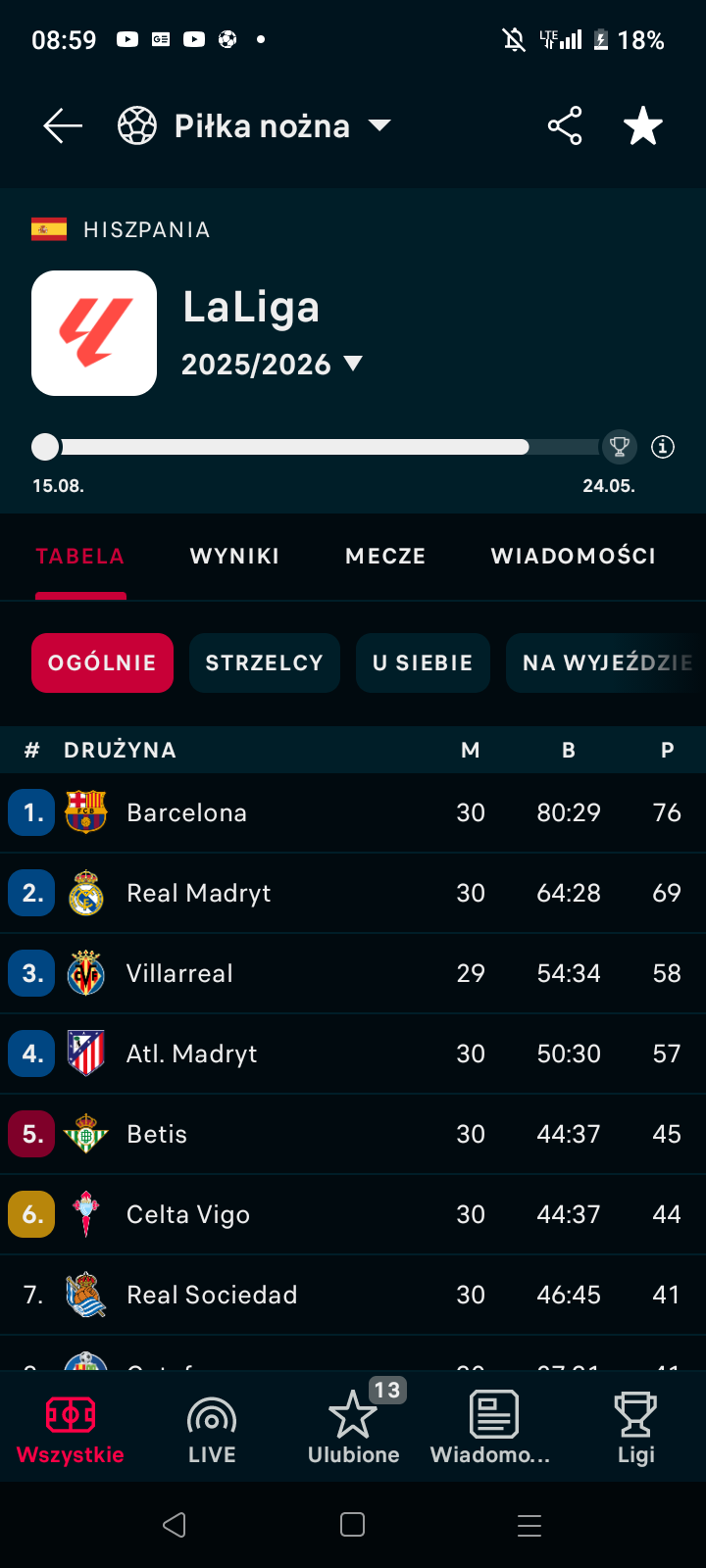The height and width of the screenshot is (1568, 706).
Task: Open the Ulubione favorites tab
Action: pyautogui.click(x=353, y=1429)
